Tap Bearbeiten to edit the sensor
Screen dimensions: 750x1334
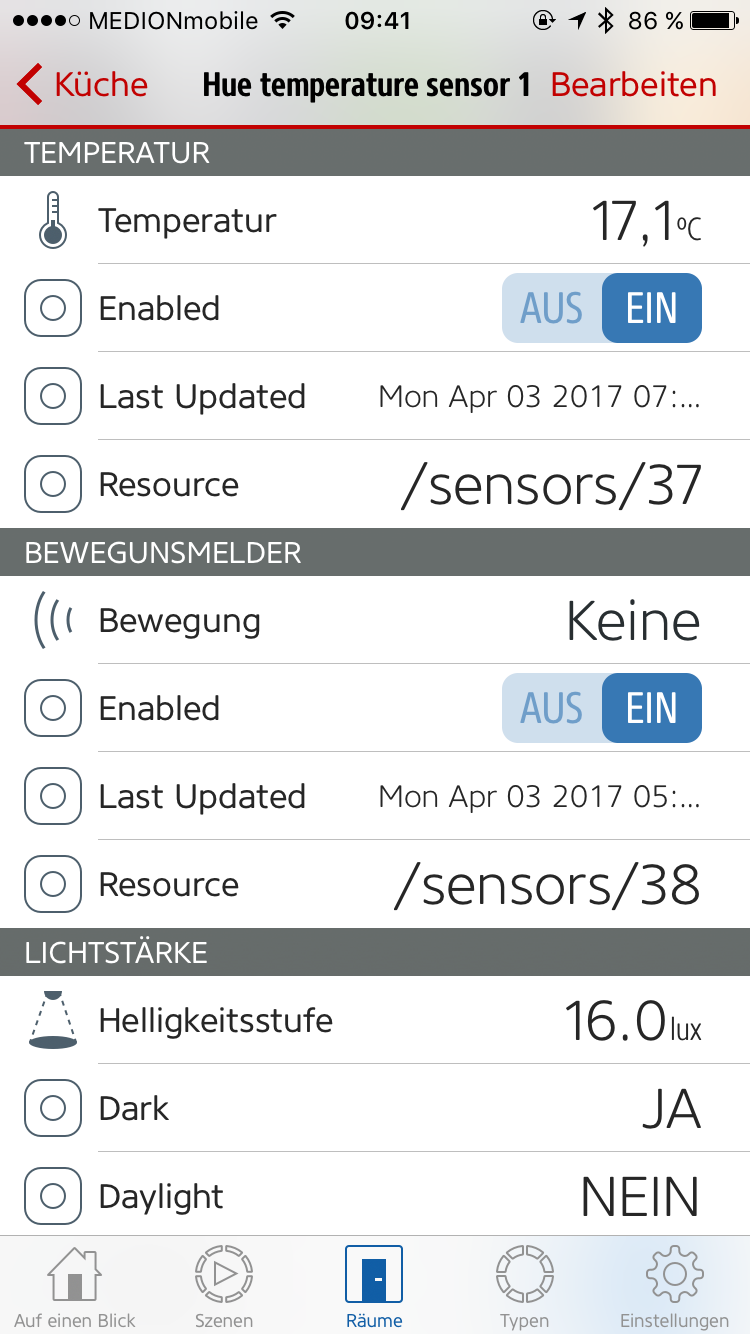pos(633,85)
